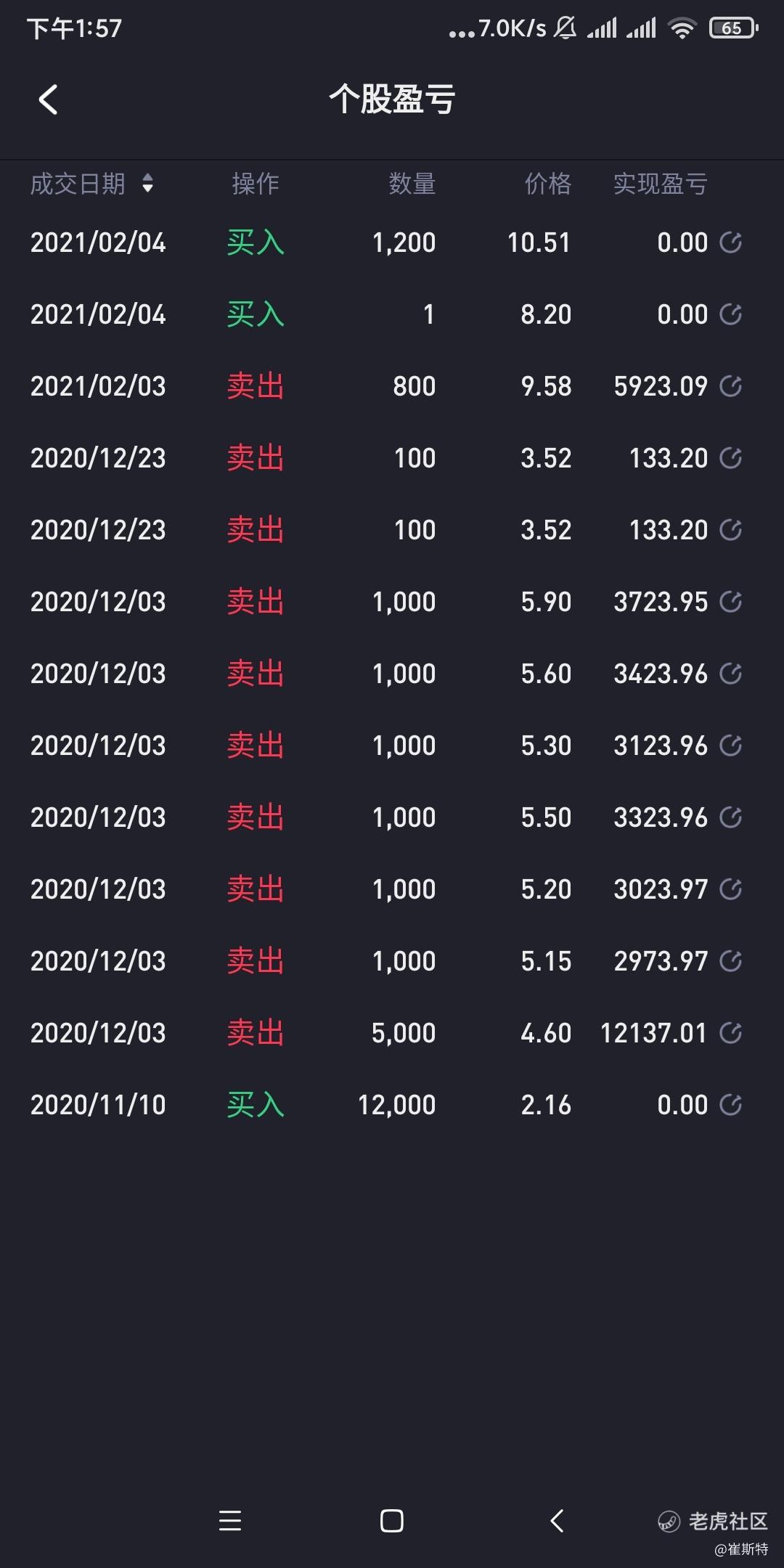Open the system recent apps menu

coord(230,1521)
